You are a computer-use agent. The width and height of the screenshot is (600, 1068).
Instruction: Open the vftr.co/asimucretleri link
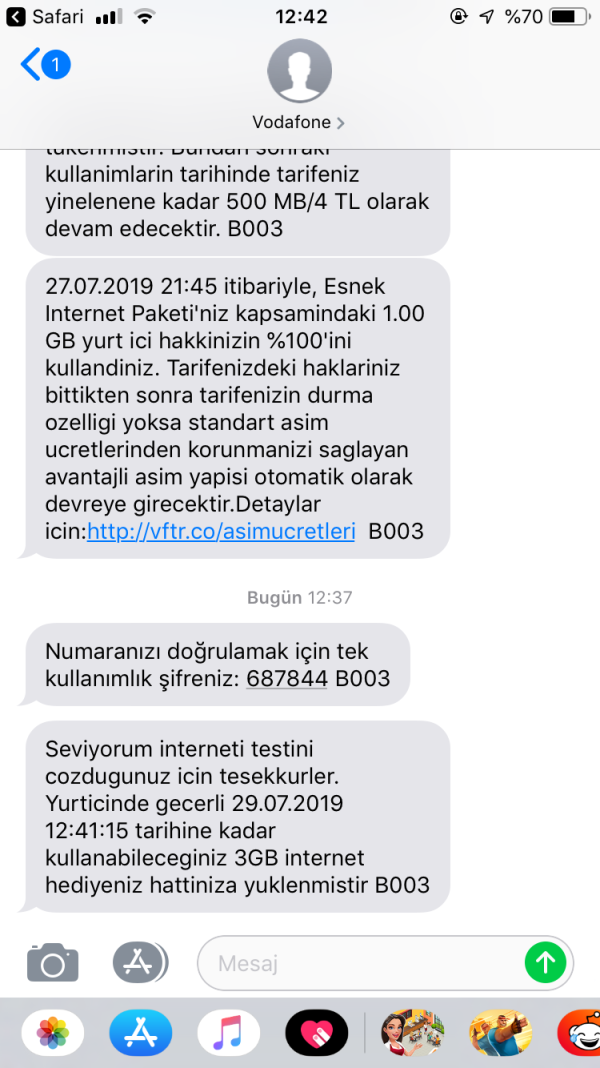pyautogui.click(x=221, y=532)
